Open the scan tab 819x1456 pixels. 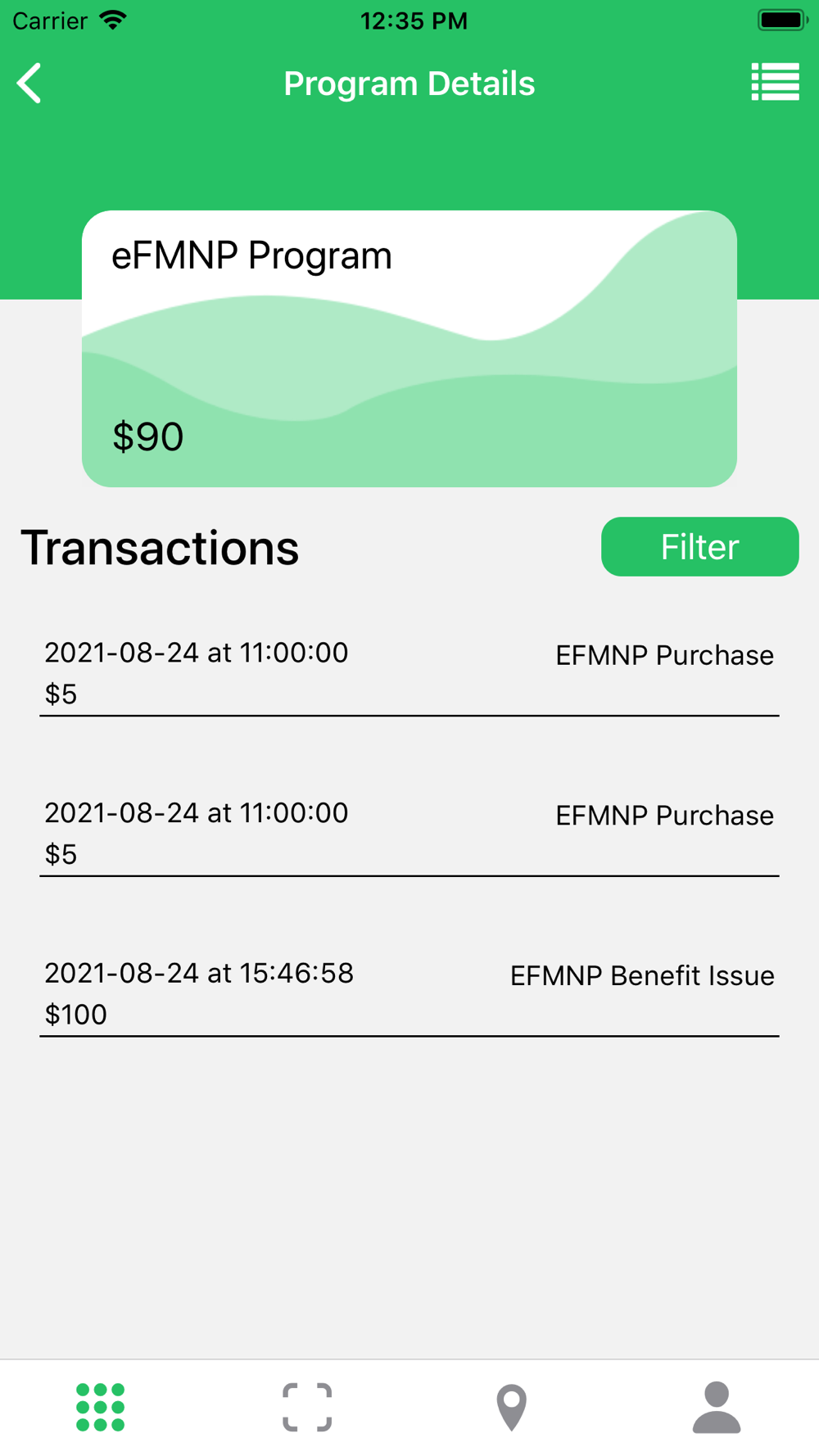[x=307, y=1407]
